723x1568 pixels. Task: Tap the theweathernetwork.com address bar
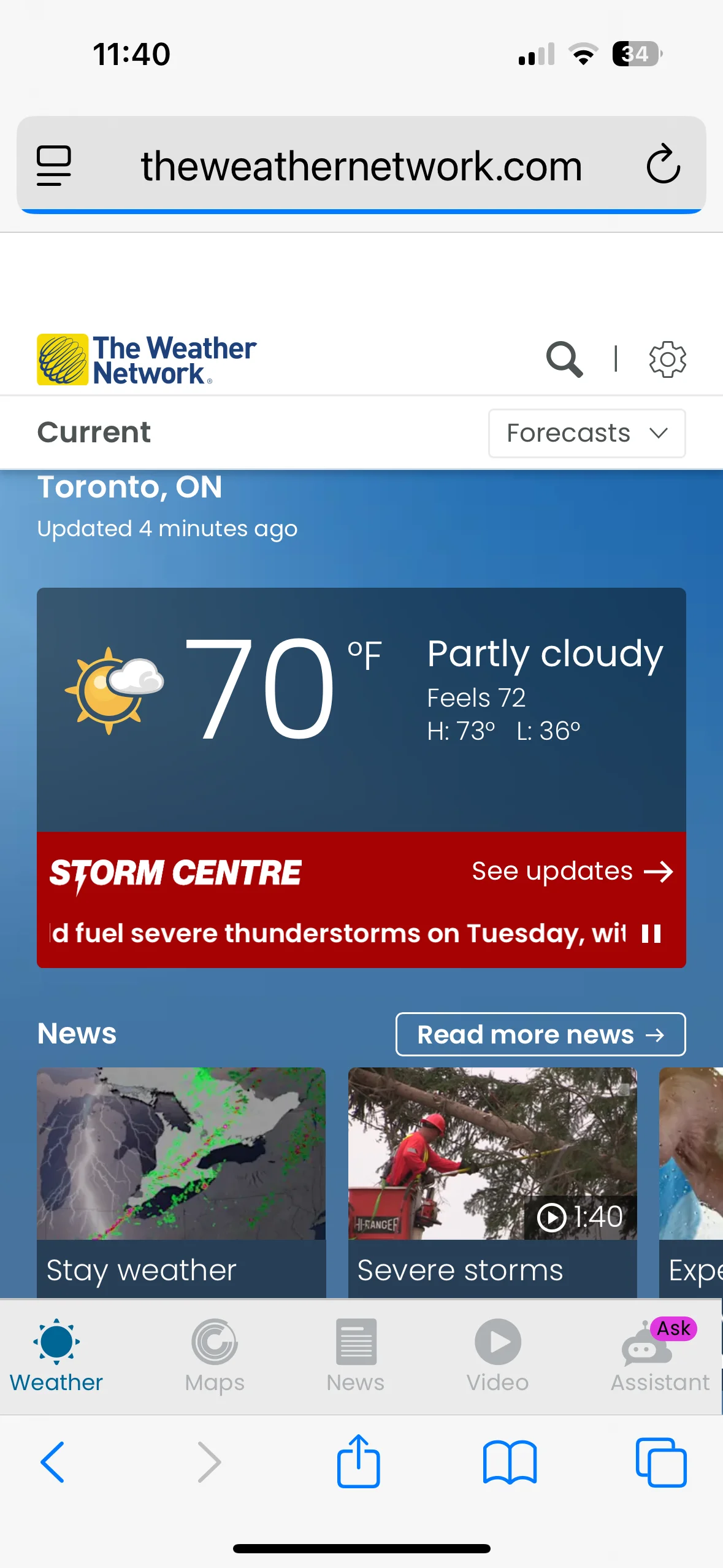click(361, 166)
